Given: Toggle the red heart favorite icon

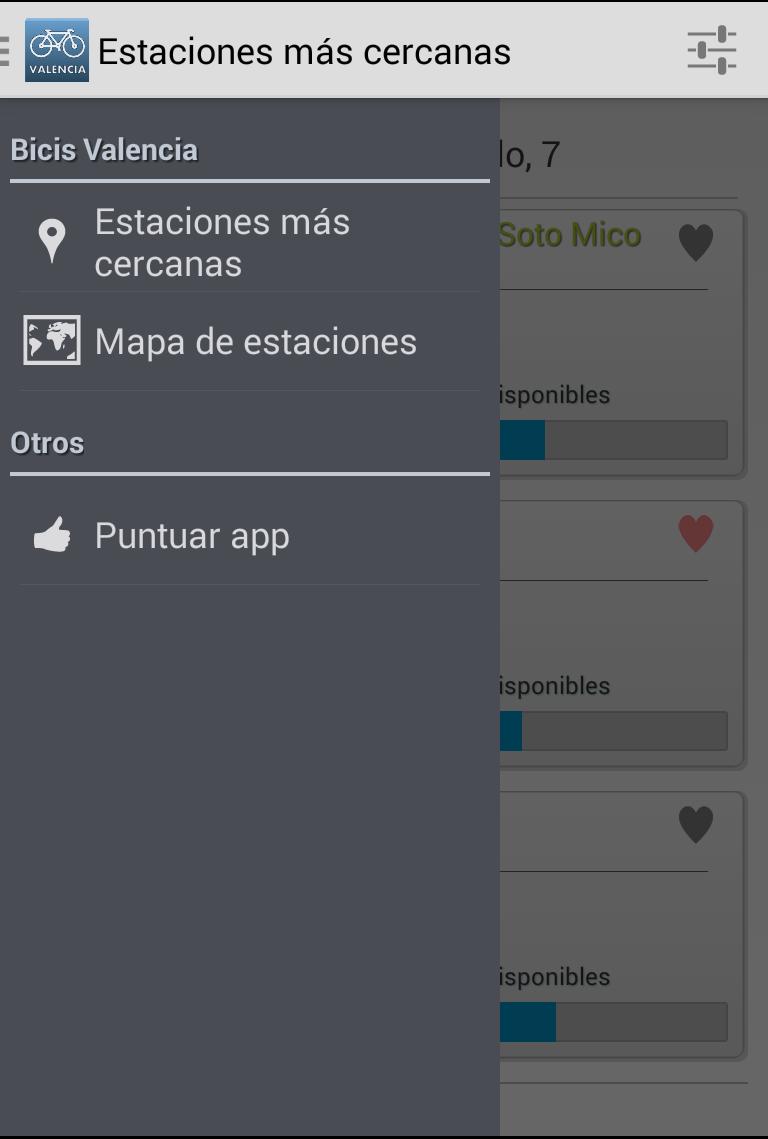Looking at the screenshot, I should pyautogui.click(x=696, y=533).
